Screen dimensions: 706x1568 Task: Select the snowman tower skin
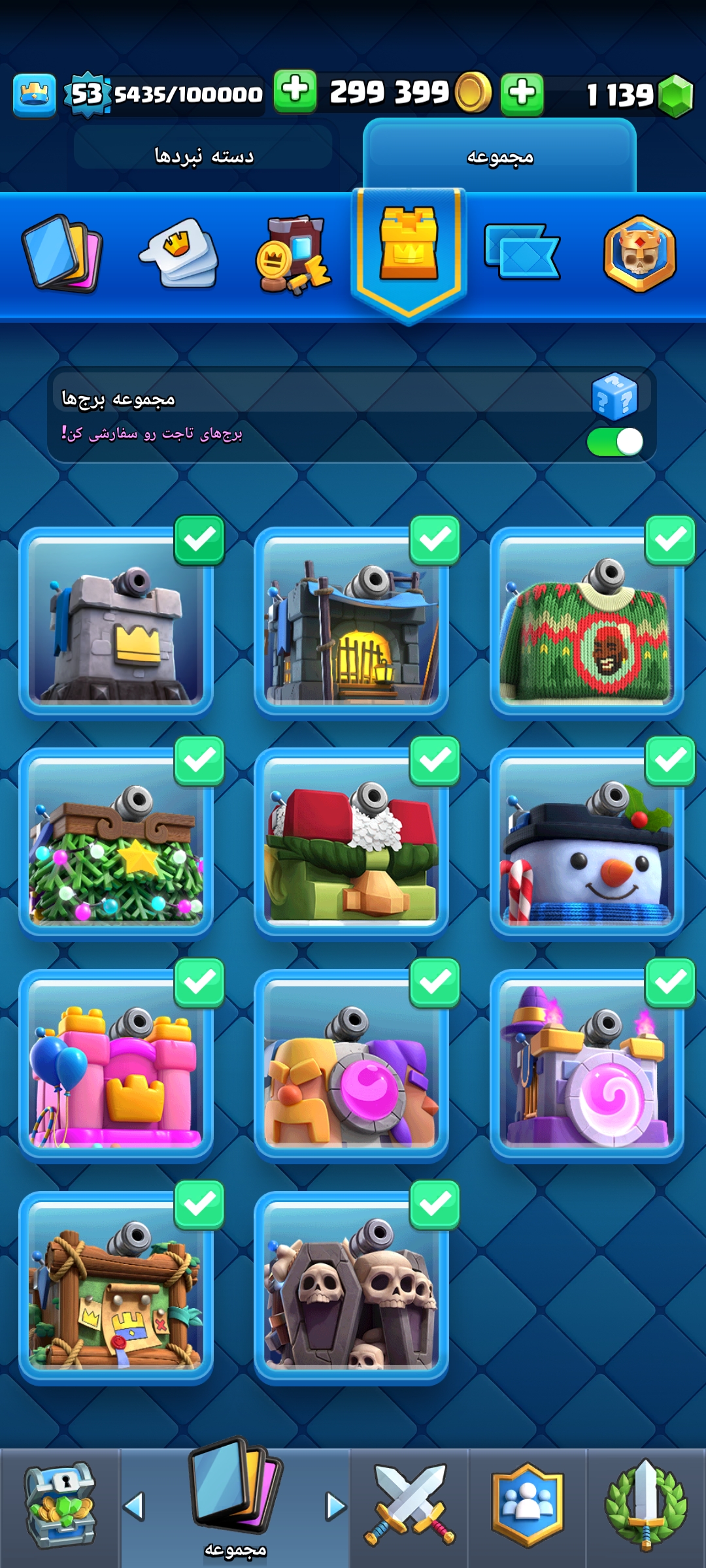click(x=586, y=843)
